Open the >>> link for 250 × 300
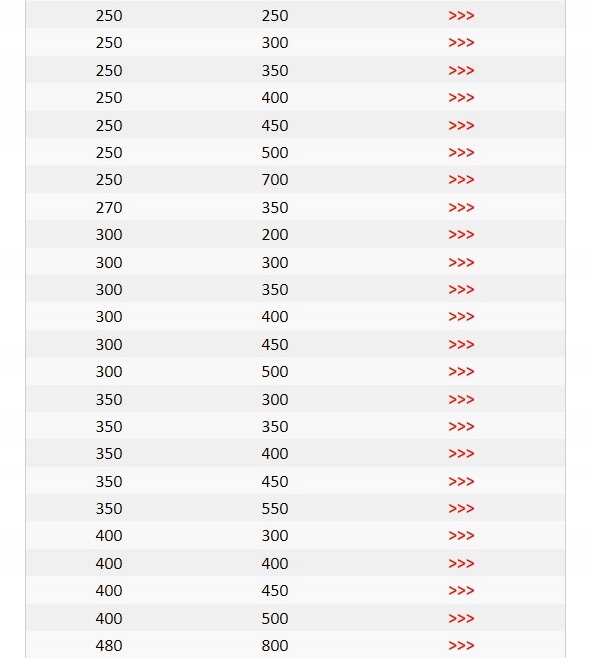Viewport: 593px width, 658px height. (461, 43)
